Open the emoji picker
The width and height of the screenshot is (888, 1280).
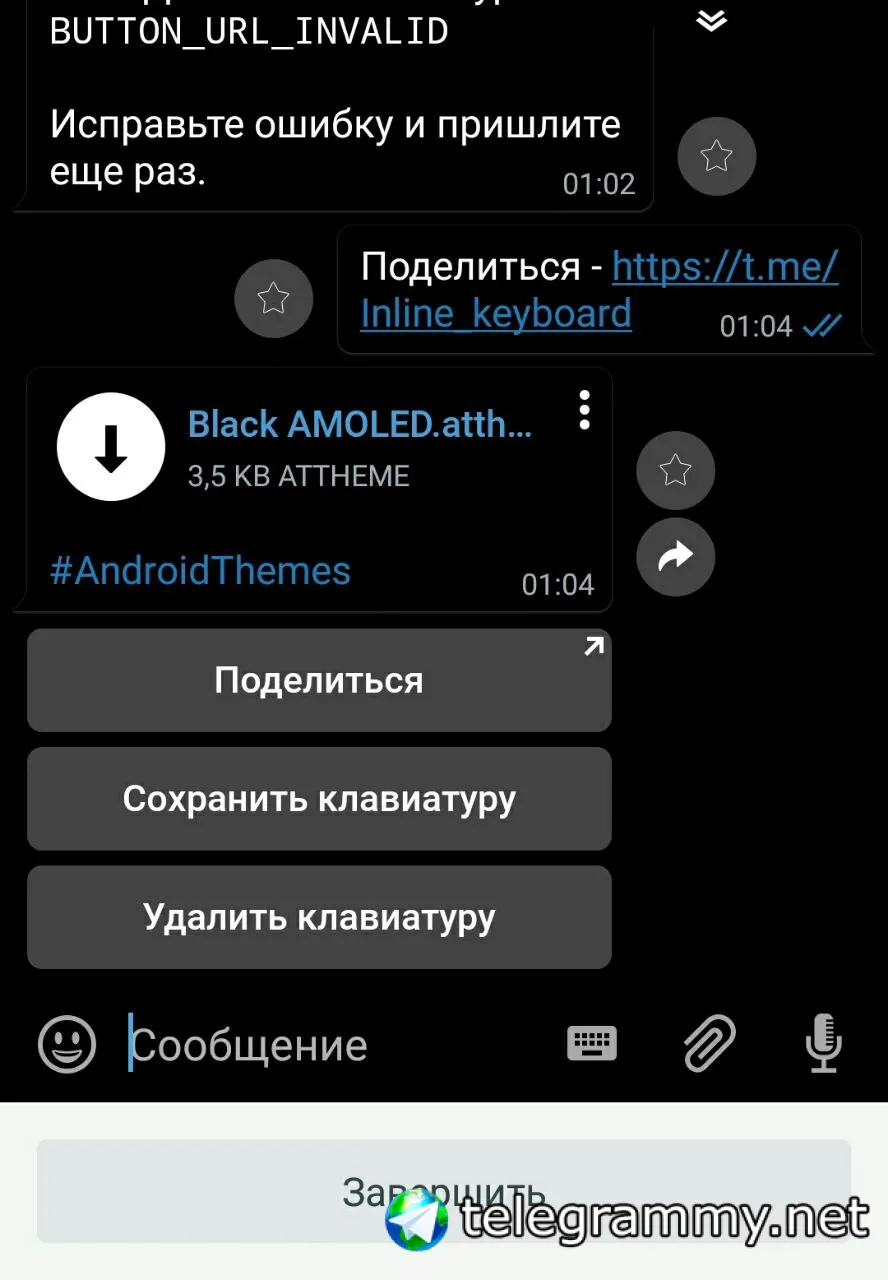point(67,1045)
